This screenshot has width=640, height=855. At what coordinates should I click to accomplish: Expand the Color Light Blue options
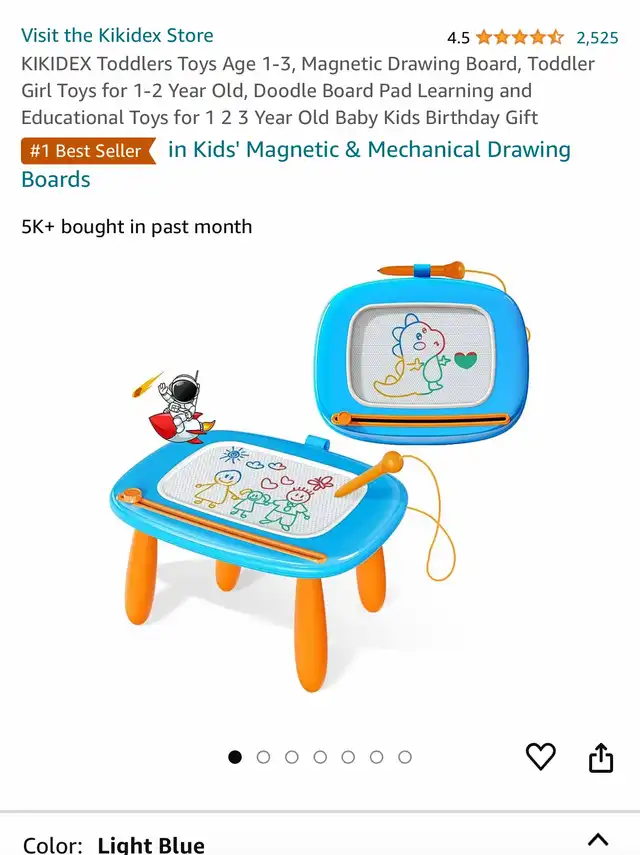[x=597, y=840]
